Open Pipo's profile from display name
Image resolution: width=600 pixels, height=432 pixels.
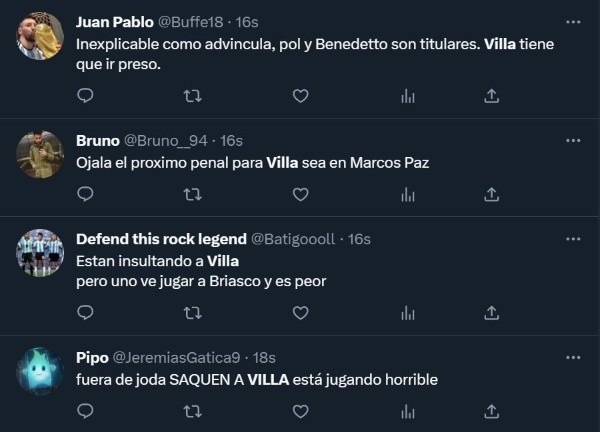(x=92, y=357)
